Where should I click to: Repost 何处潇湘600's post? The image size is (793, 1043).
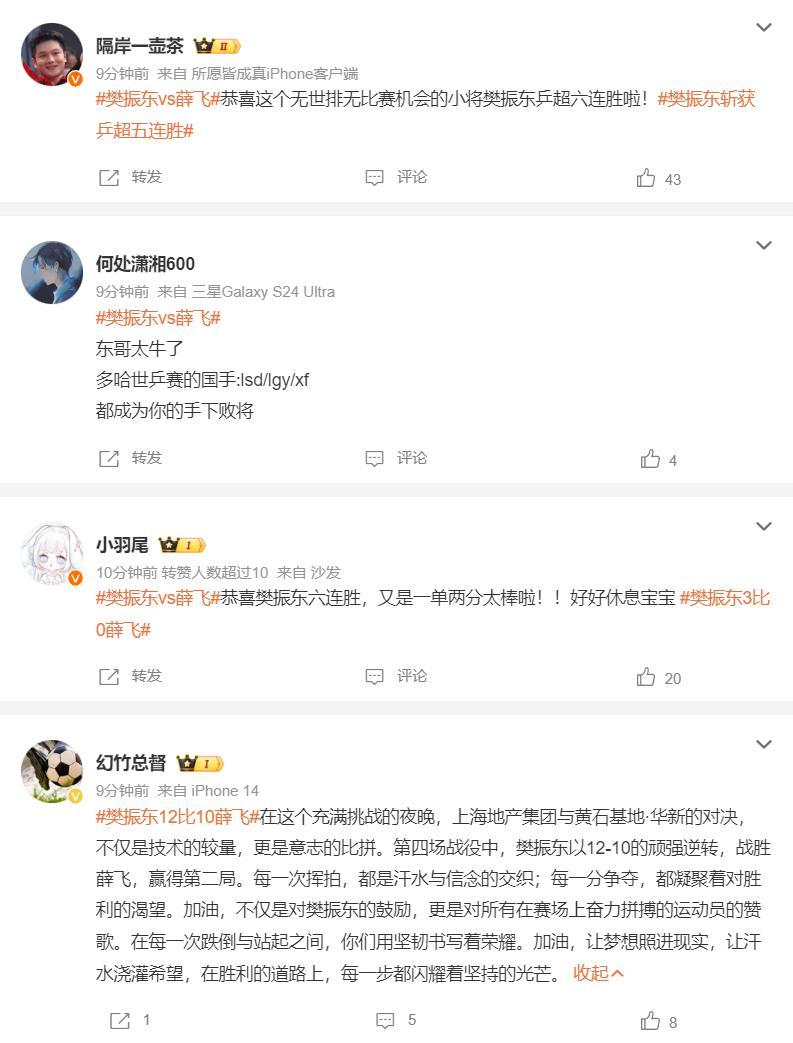[131, 458]
